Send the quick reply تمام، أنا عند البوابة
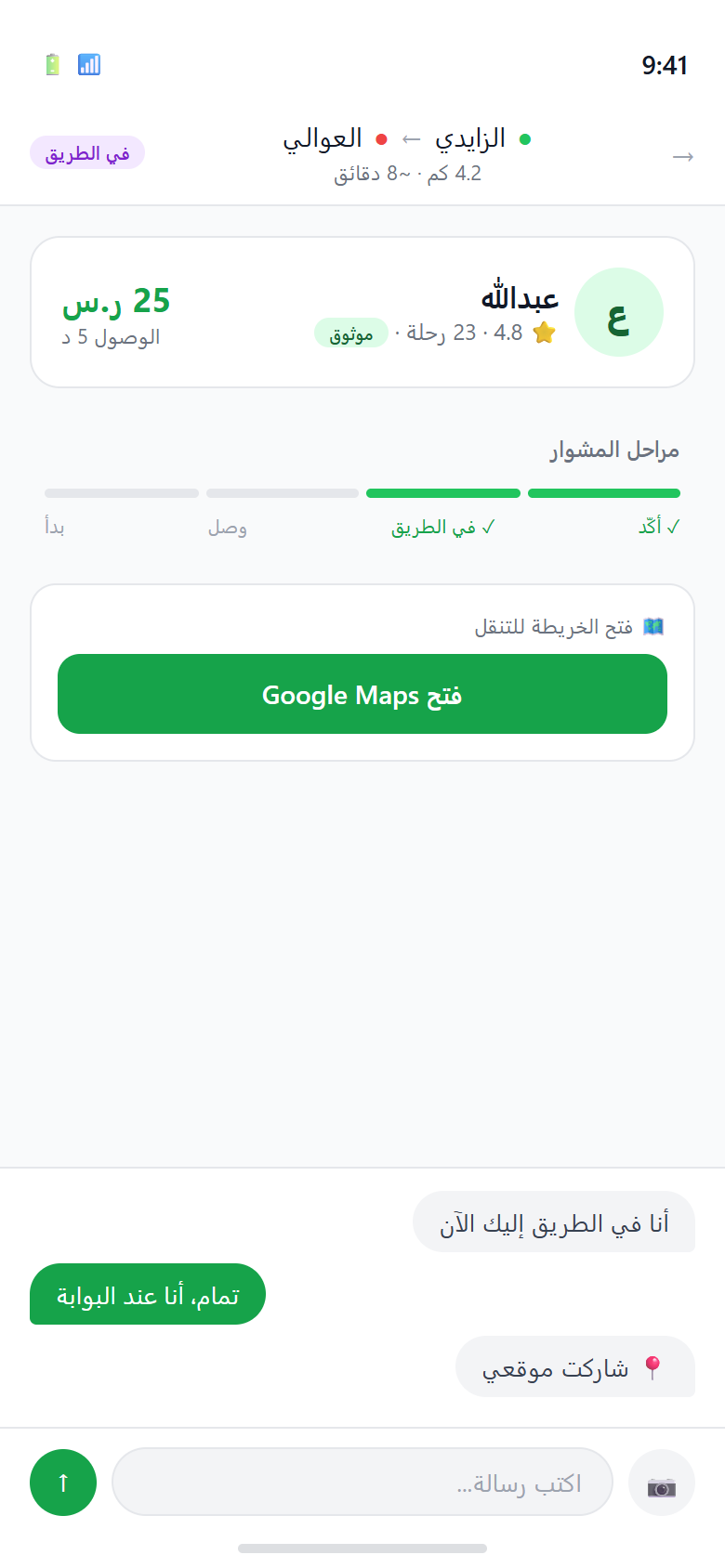This screenshot has height=1568, width=725. 147,1293
